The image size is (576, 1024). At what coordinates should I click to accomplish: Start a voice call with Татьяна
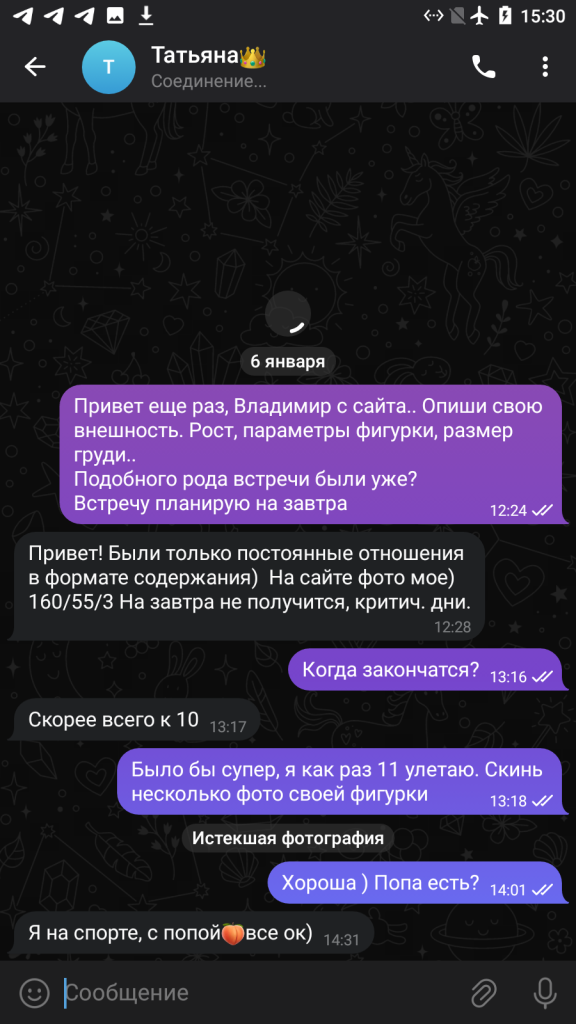tap(483, 67)
